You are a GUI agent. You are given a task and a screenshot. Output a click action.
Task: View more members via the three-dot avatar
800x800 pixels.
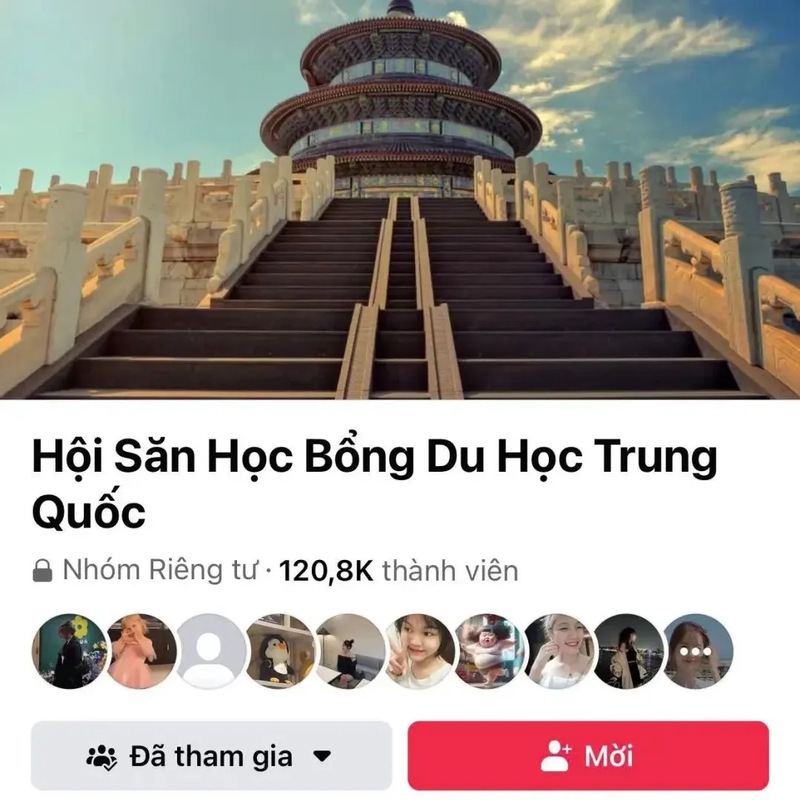coord(699,651)
